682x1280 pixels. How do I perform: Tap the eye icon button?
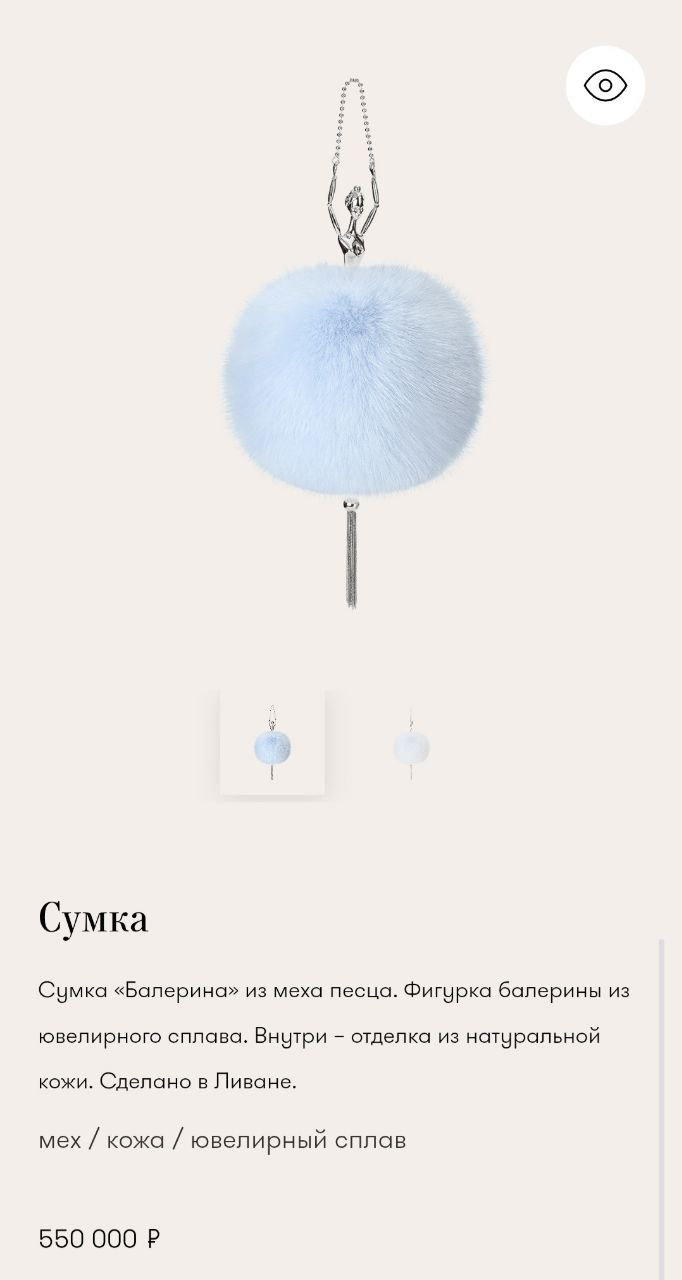pos(605,86)
